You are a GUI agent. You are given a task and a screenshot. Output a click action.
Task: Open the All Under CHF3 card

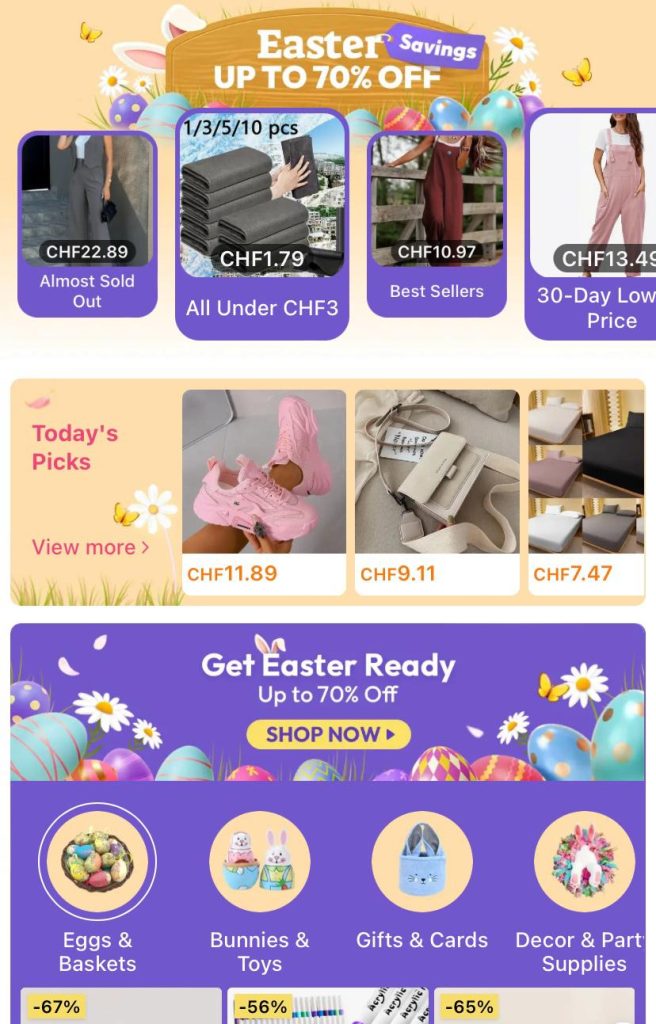pos(262,224)
